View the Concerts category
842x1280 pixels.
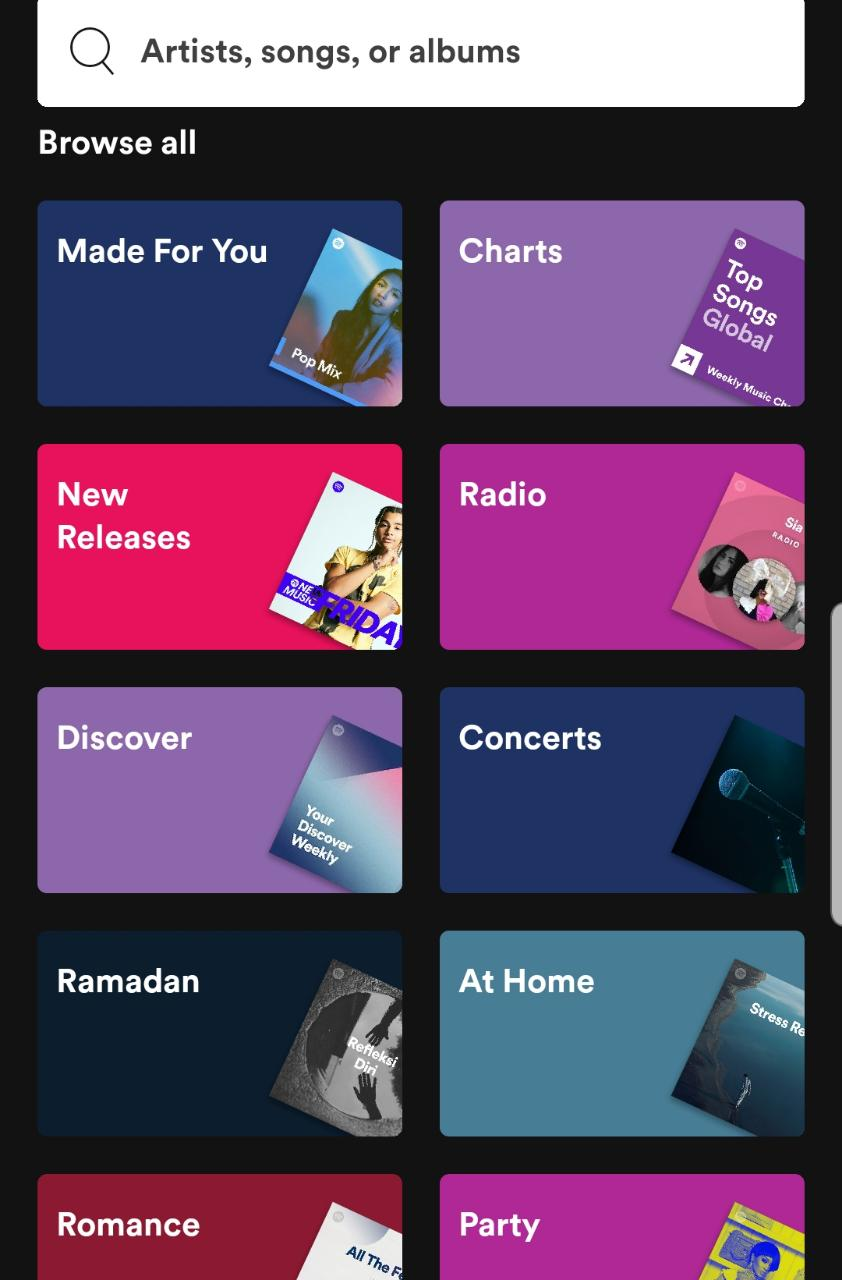622,790
